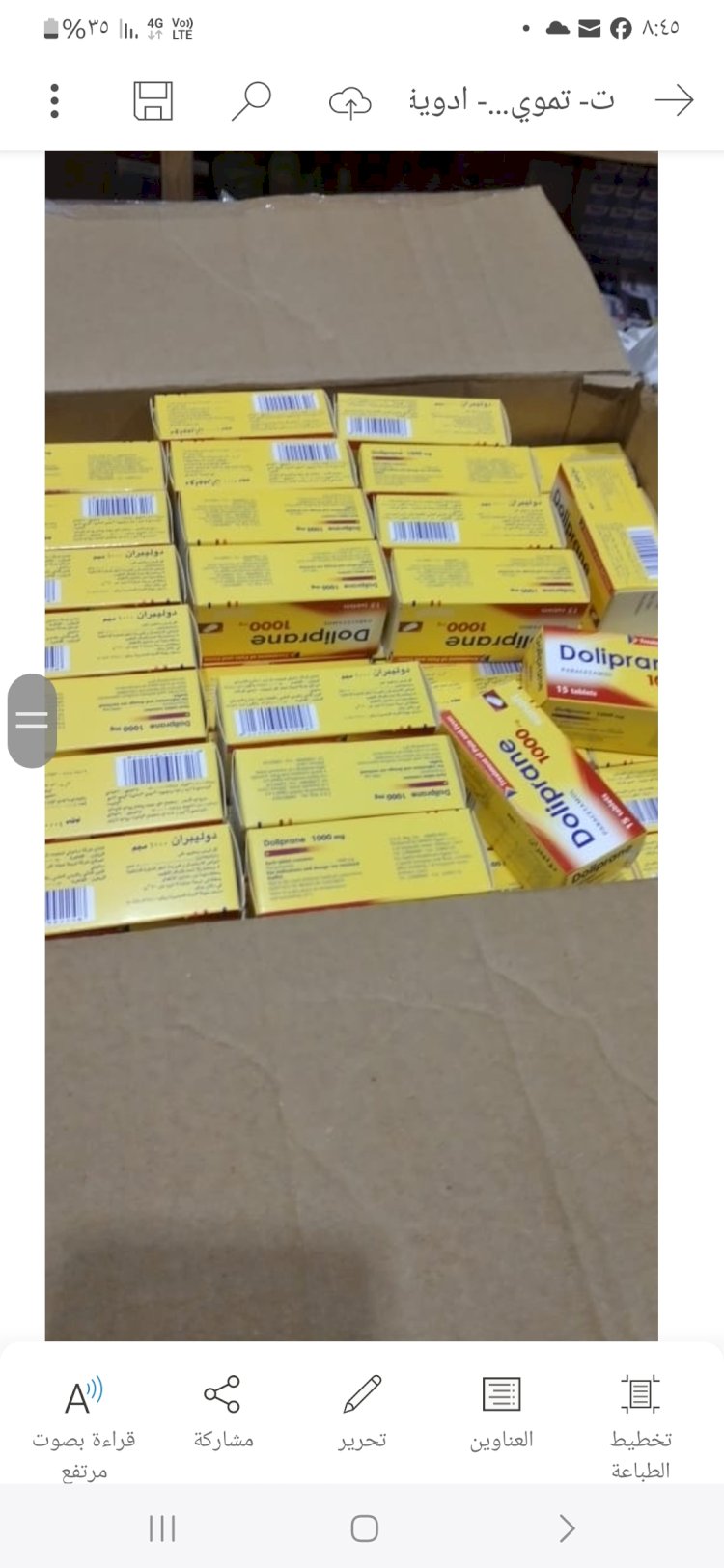Open العناوين headings view

pos(501,1412)
